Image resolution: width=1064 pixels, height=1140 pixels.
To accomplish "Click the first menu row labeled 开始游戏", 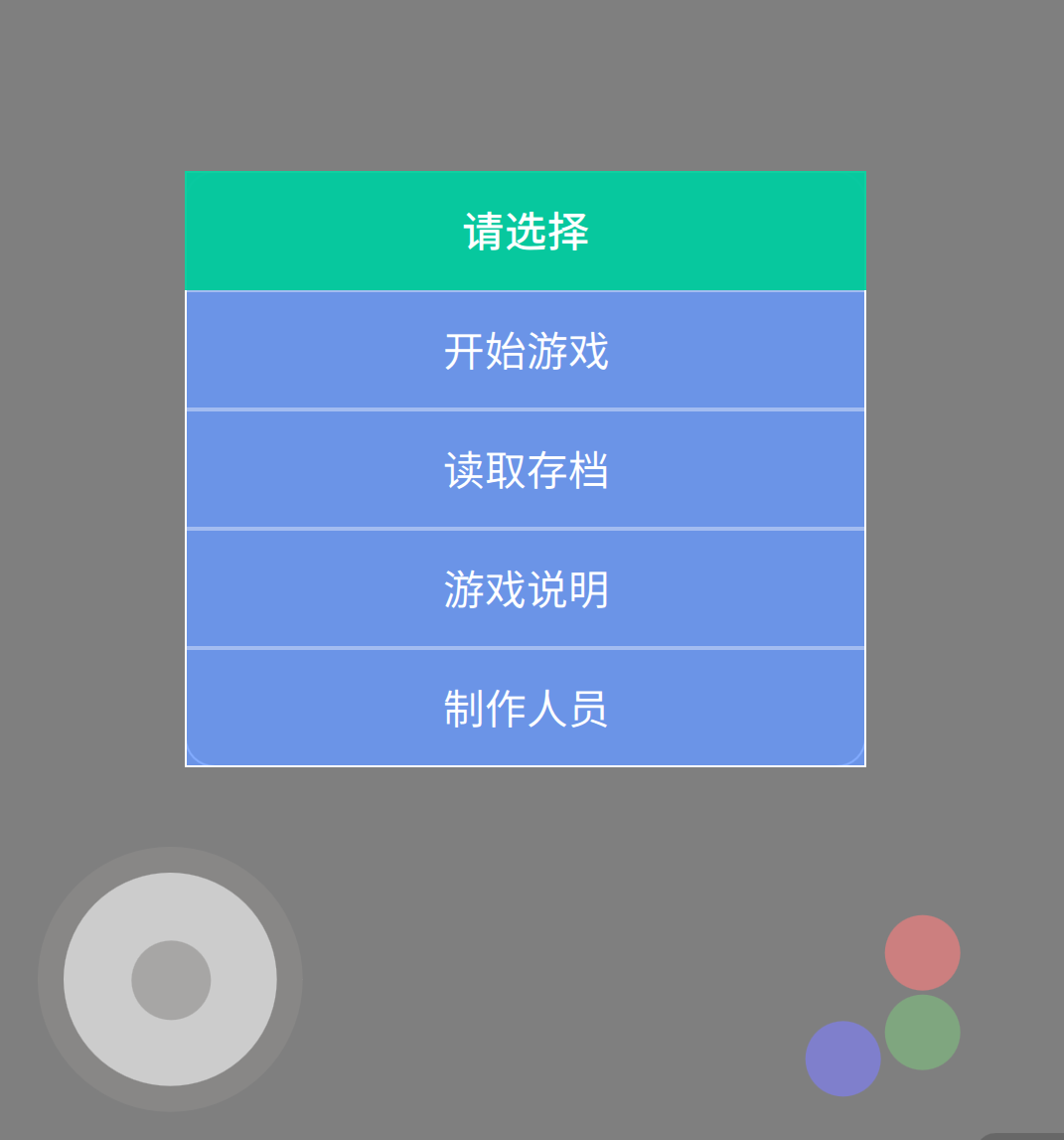I will coord(525,350).
